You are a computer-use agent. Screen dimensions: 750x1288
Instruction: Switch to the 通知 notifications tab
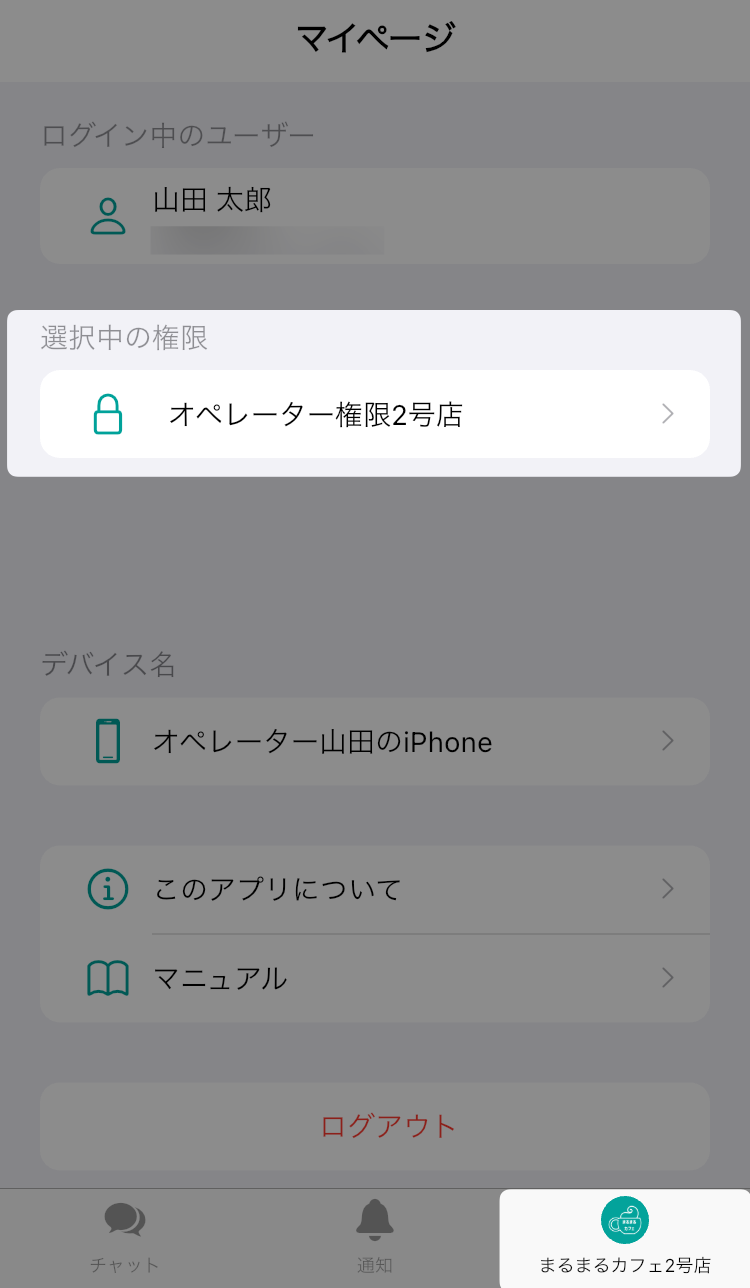(x=375, y=1238)
